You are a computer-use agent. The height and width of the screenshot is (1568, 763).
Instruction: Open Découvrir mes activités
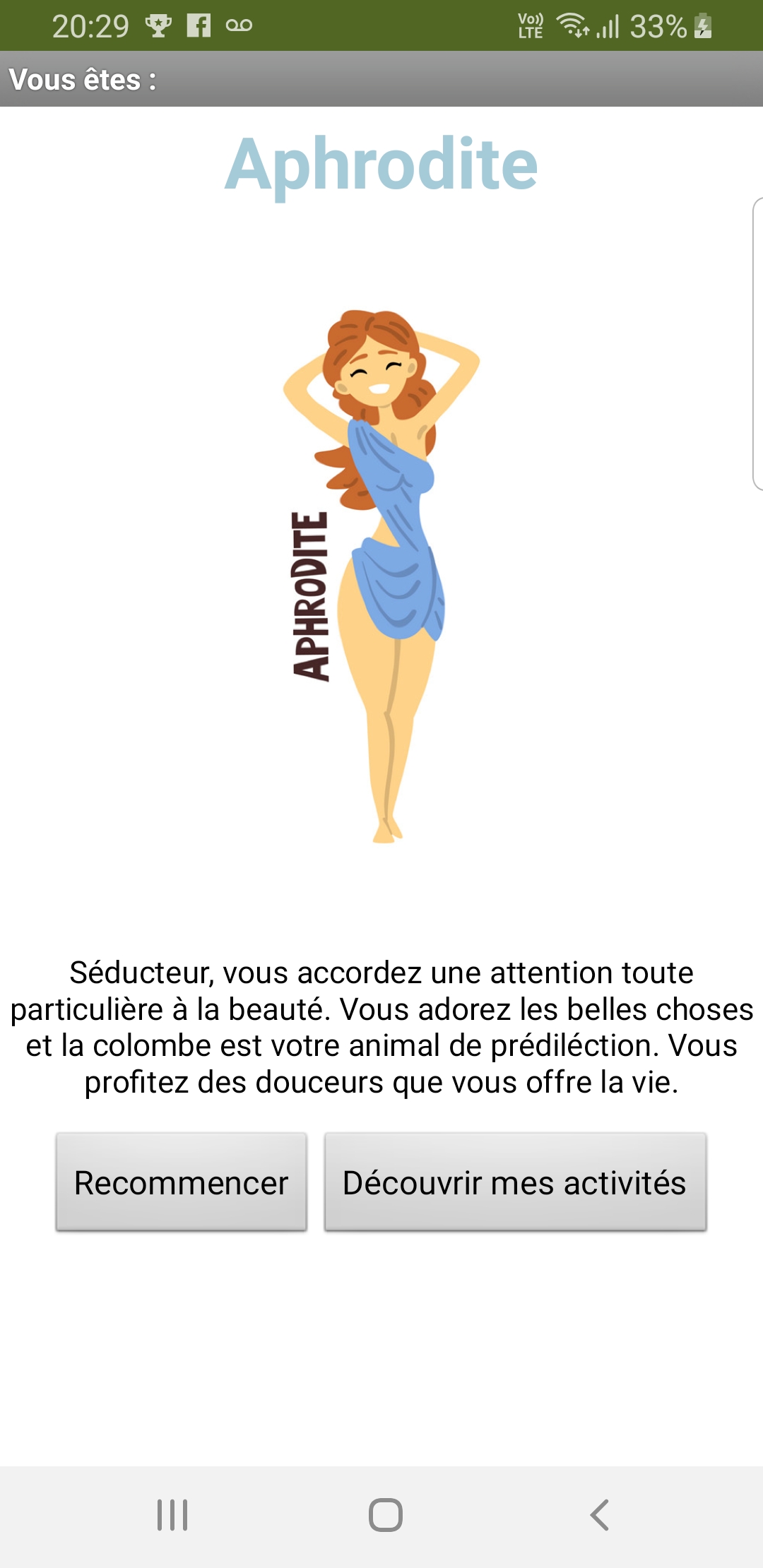click(515, 1182)
